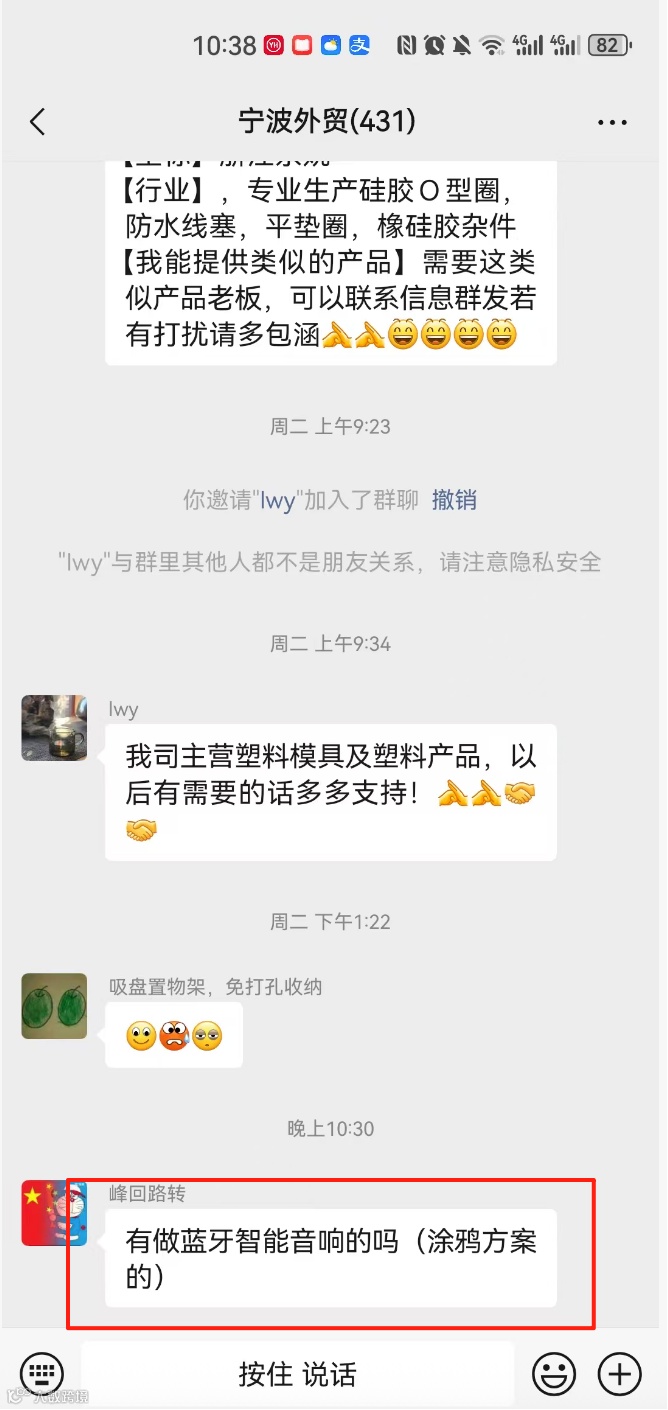The height and width of the screenshot is (1410, 668).
Task: Tap 撤销 to revoke the lwy invitation
Action: (454, 500)
